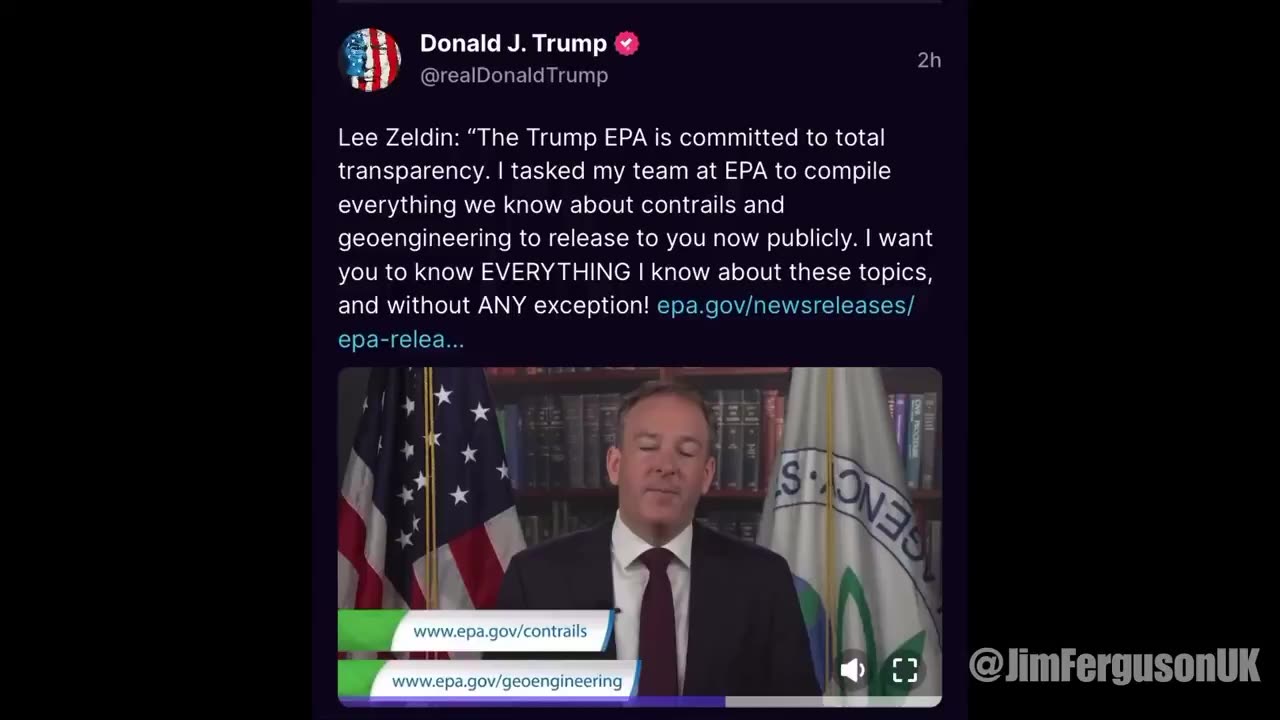This screenshot has width=1280, height=720.
Task: Open the epa.gov/newsreleases link in the post
Action: (x=785, y=306)
